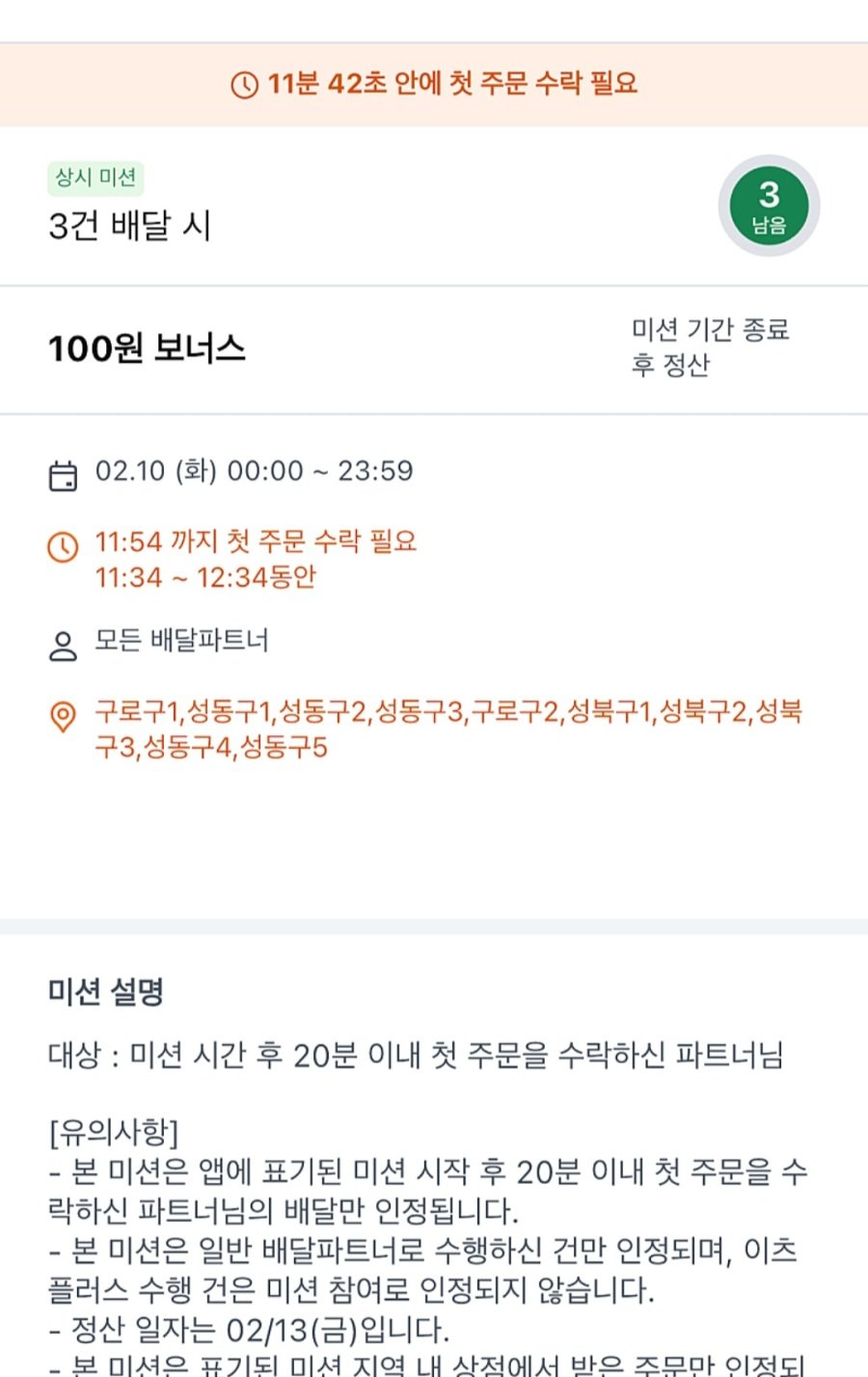This screenshot has width=868, height=1377.
Task: Select the location pin icon for mission regions
Action: pos(65,715)
